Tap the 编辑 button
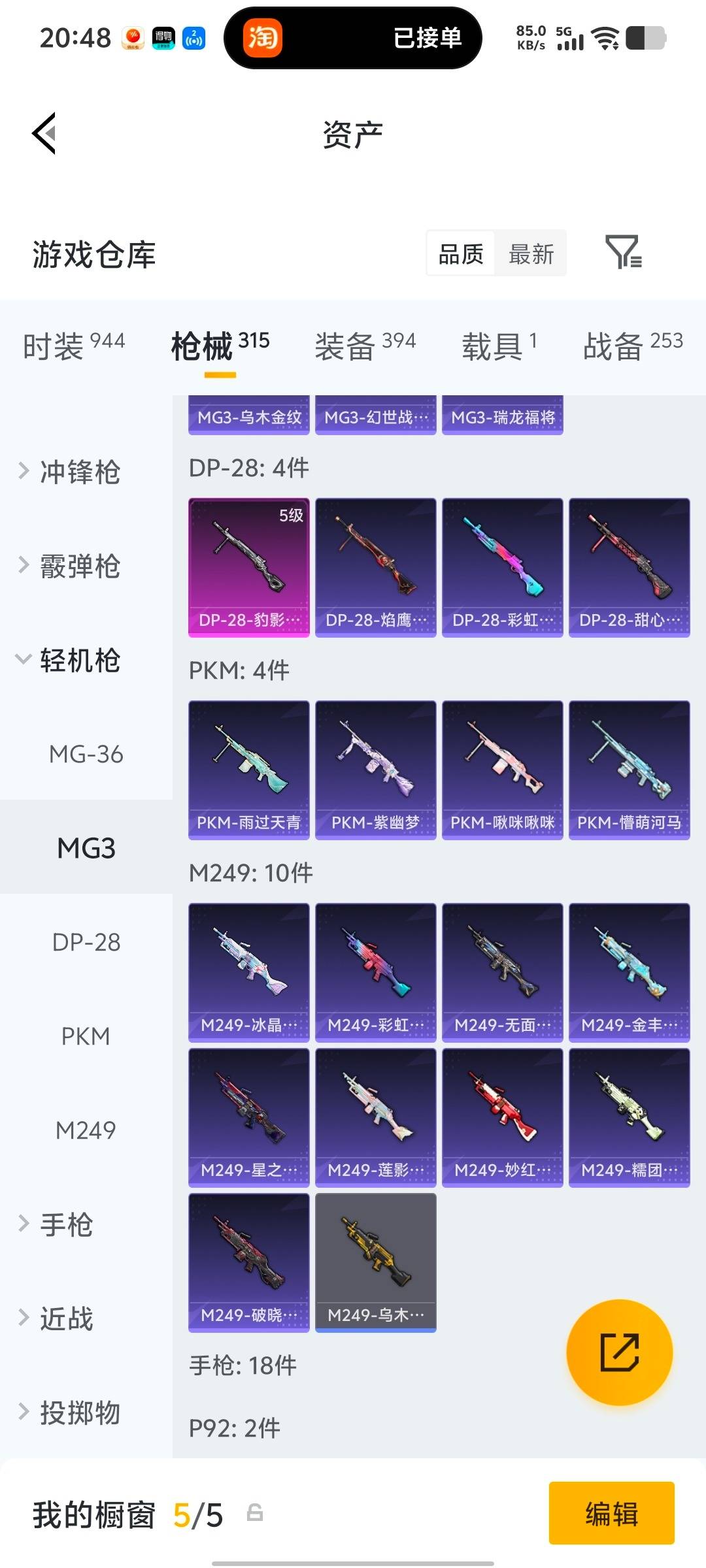706x1568 pixels. click(611, 1513)
